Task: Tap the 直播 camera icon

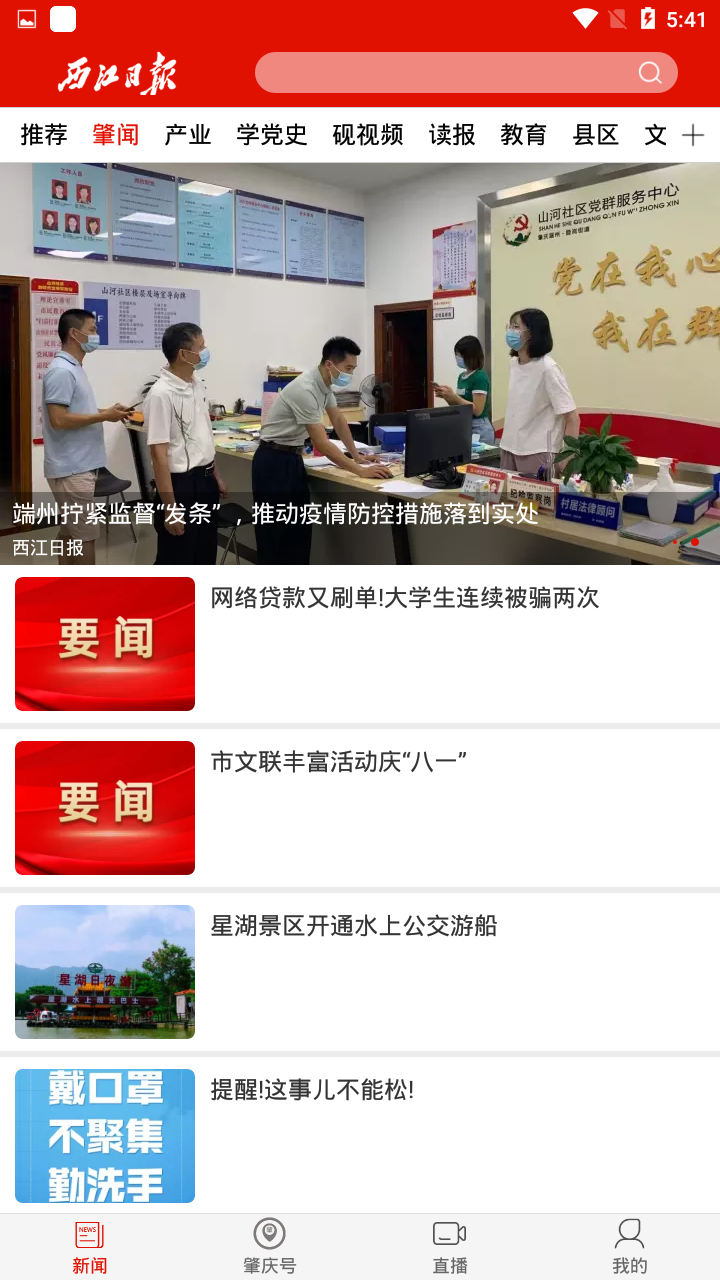Action: point(450,1234)
